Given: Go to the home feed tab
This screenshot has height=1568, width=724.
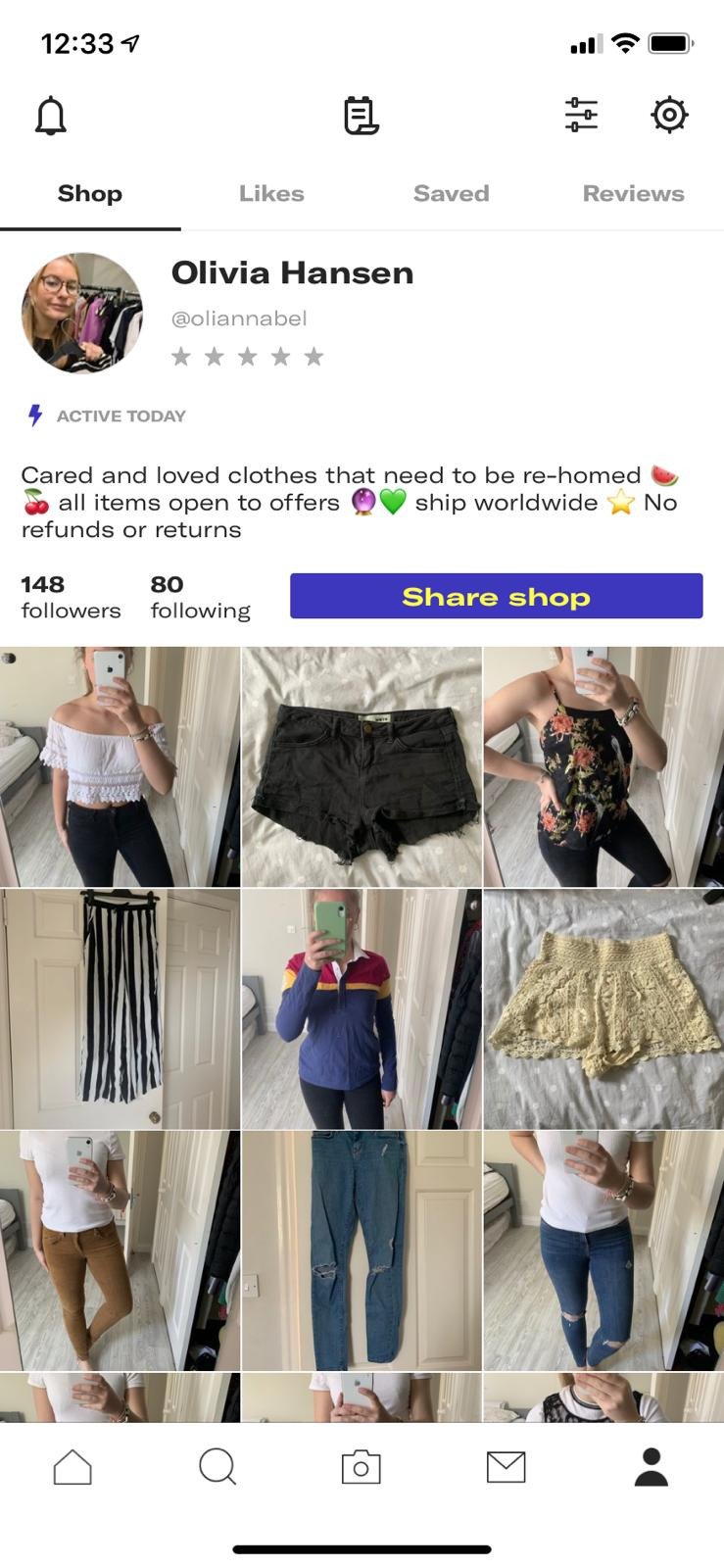Looking at the screenshot, I should tap(72, 1467).
